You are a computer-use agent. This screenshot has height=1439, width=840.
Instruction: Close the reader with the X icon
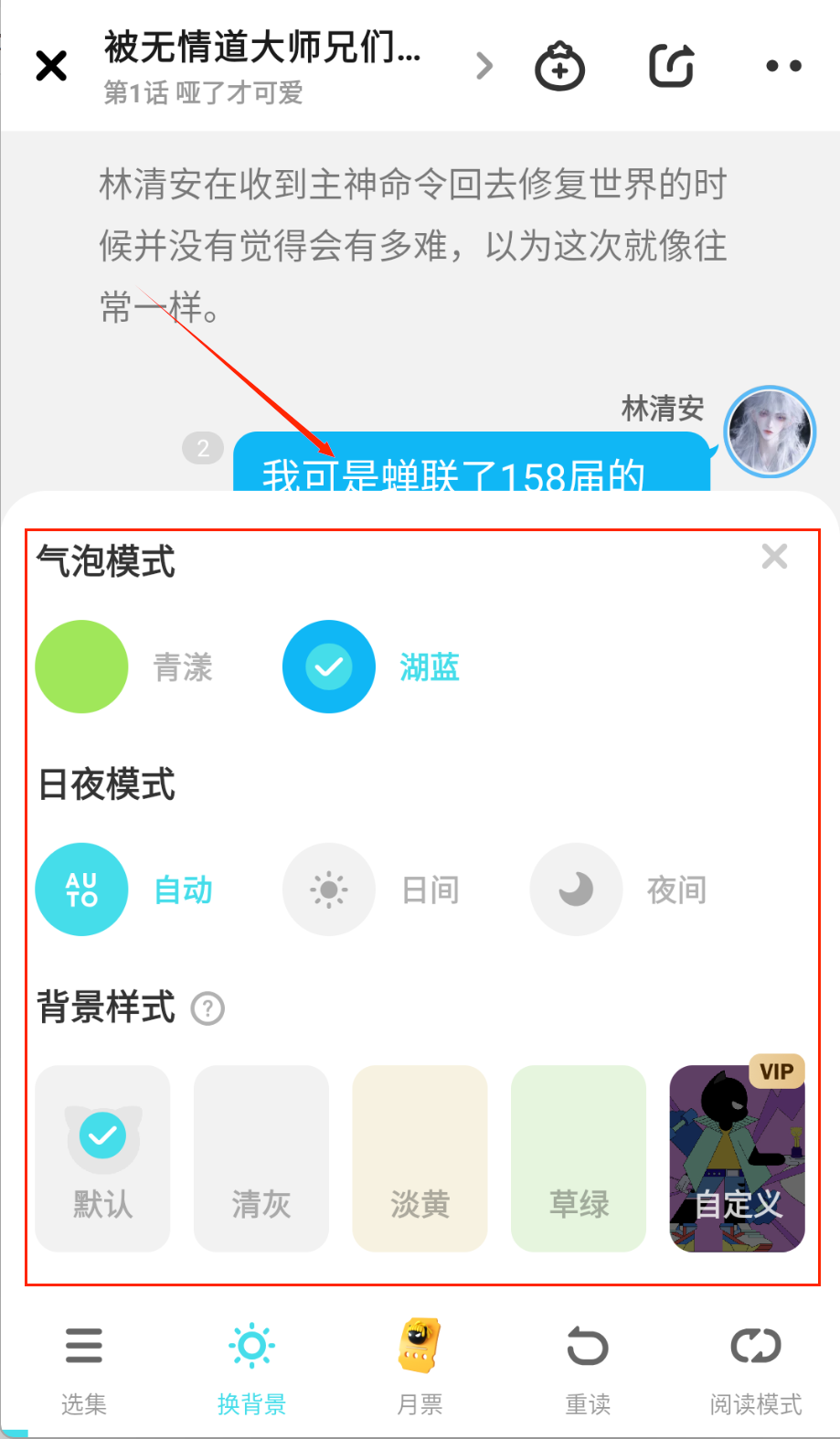coord(51,66)
